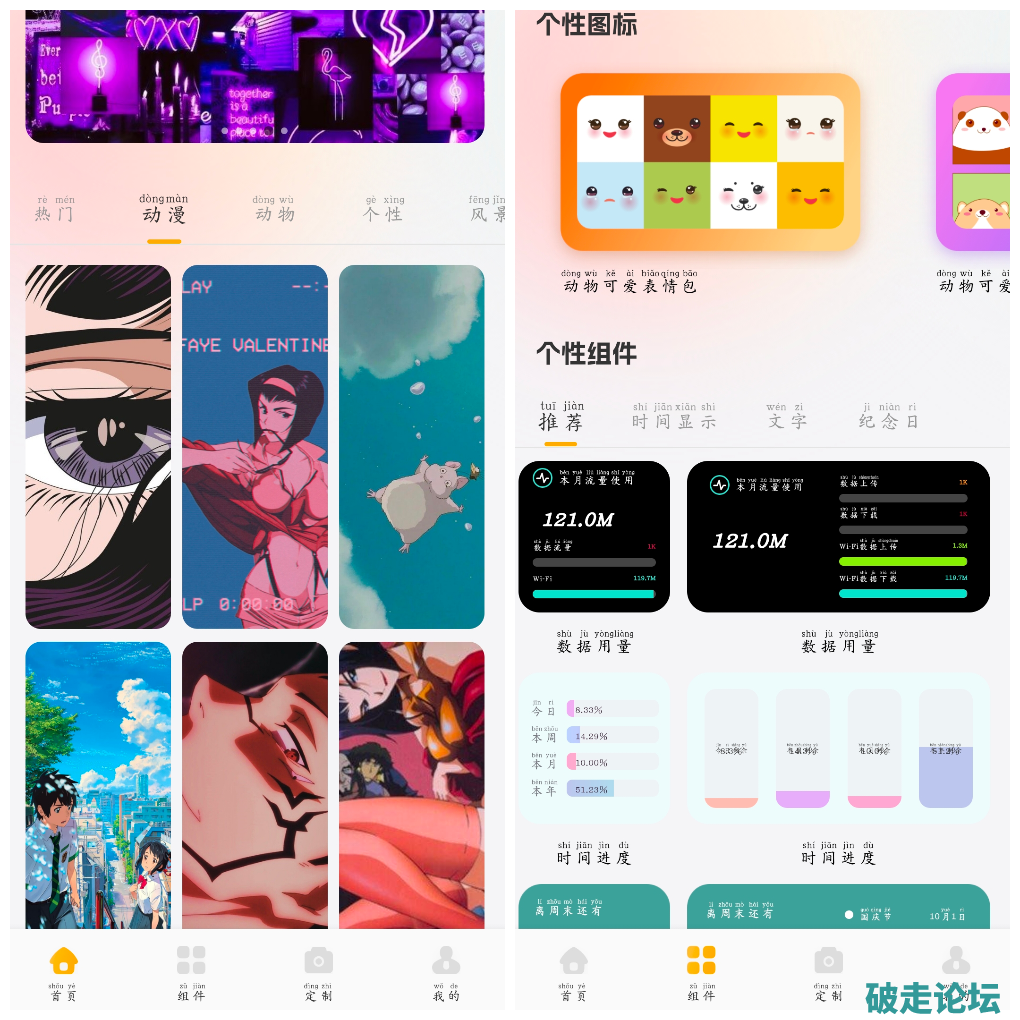Switch to the 个性 wallpaper tab

(x=384, y=212)
